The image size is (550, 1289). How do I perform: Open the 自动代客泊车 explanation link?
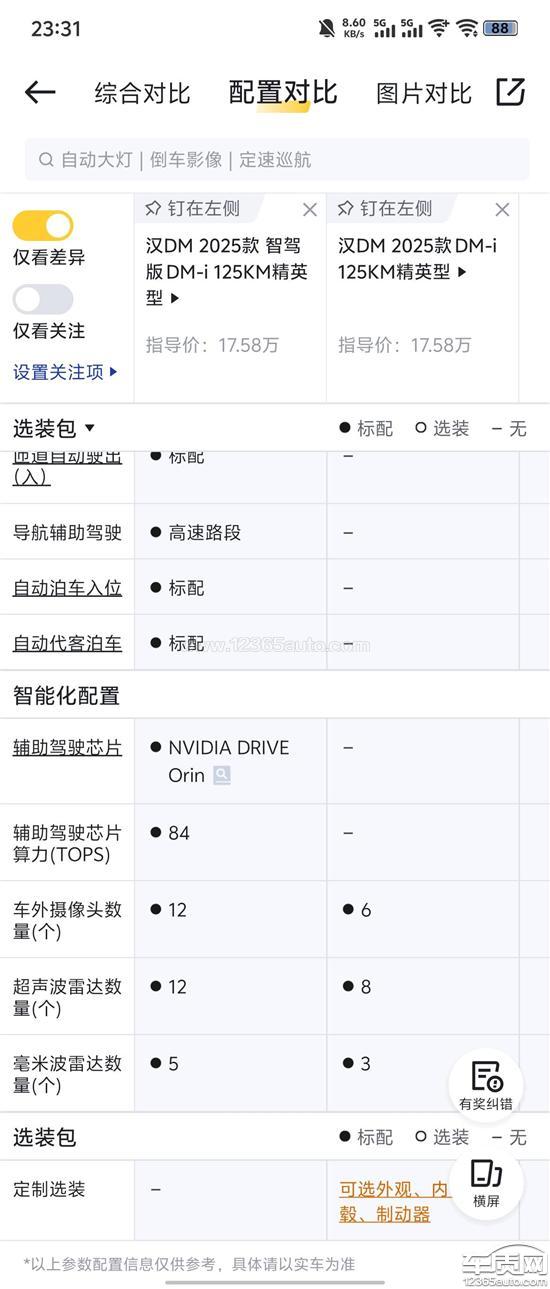(67, 643)
